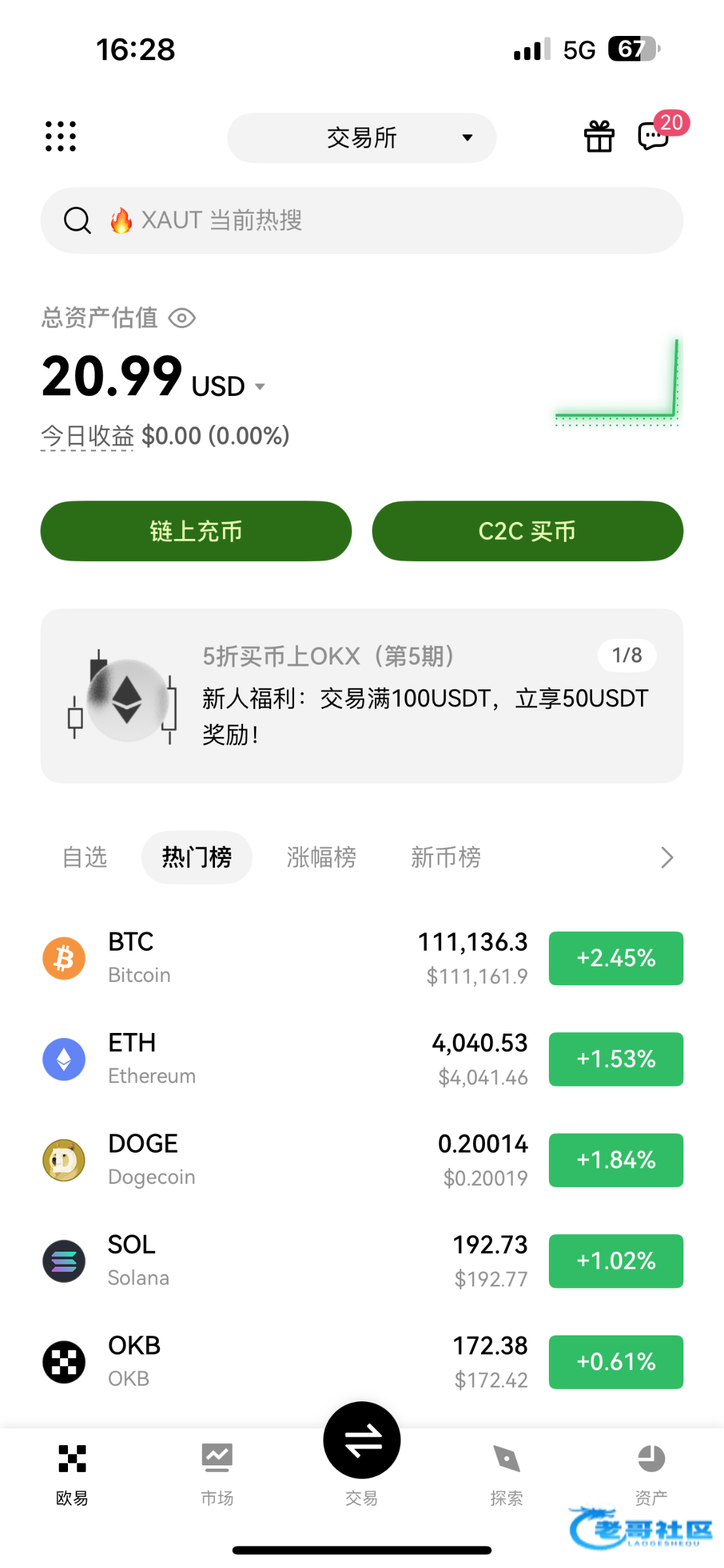Open the DOGE Dogecoin row

[261, 1160]
